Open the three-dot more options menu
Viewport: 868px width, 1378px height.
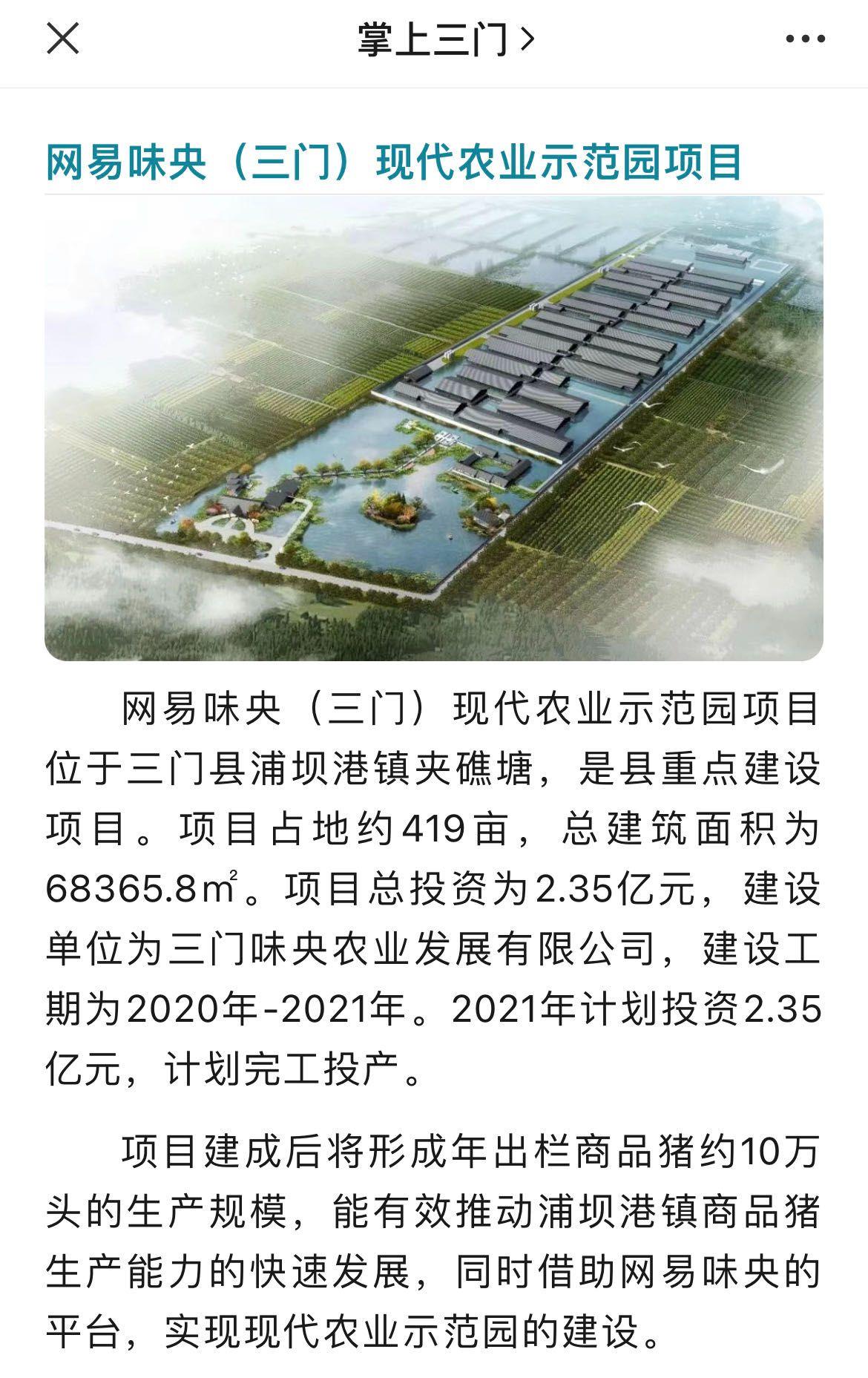tap(805, 39)
